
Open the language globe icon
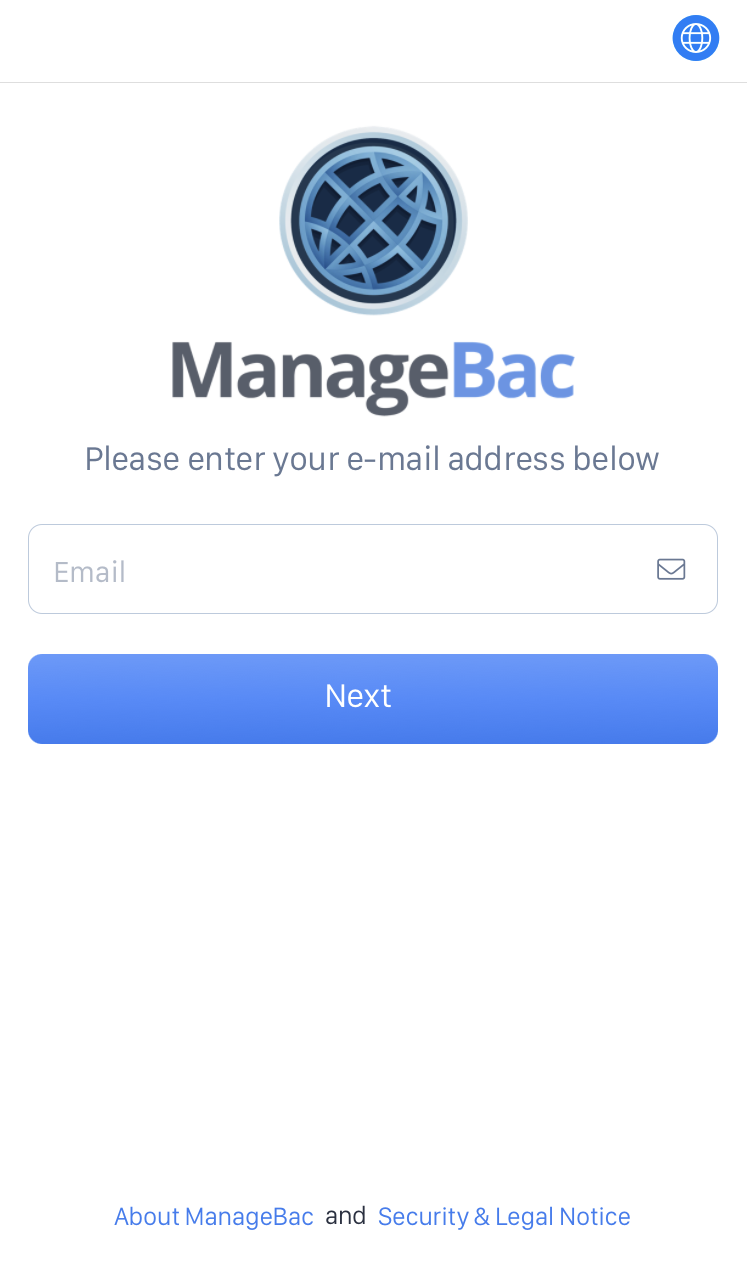(695, 38)
